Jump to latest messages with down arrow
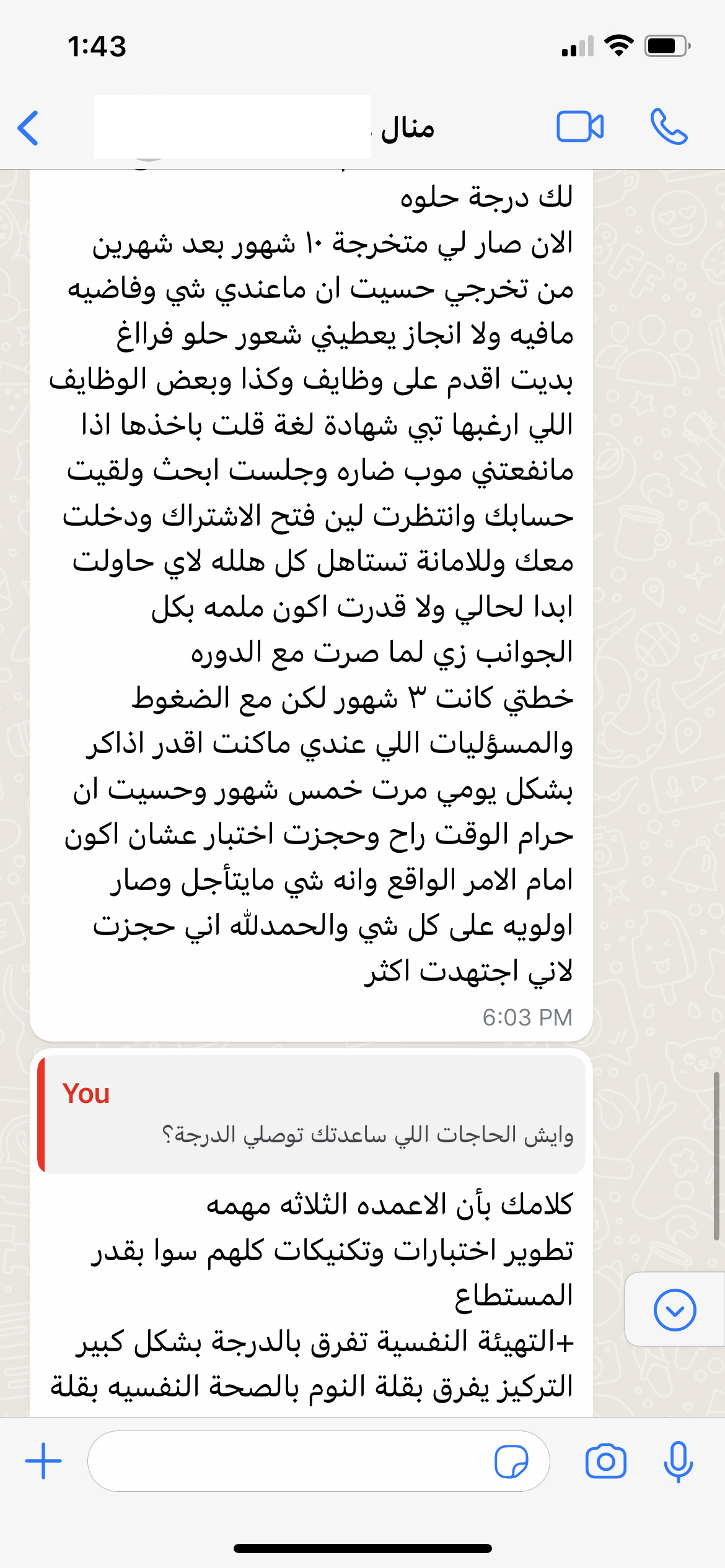This screenshot has height=1568, width=725. pyautogui.click(x=675, y=1310)
